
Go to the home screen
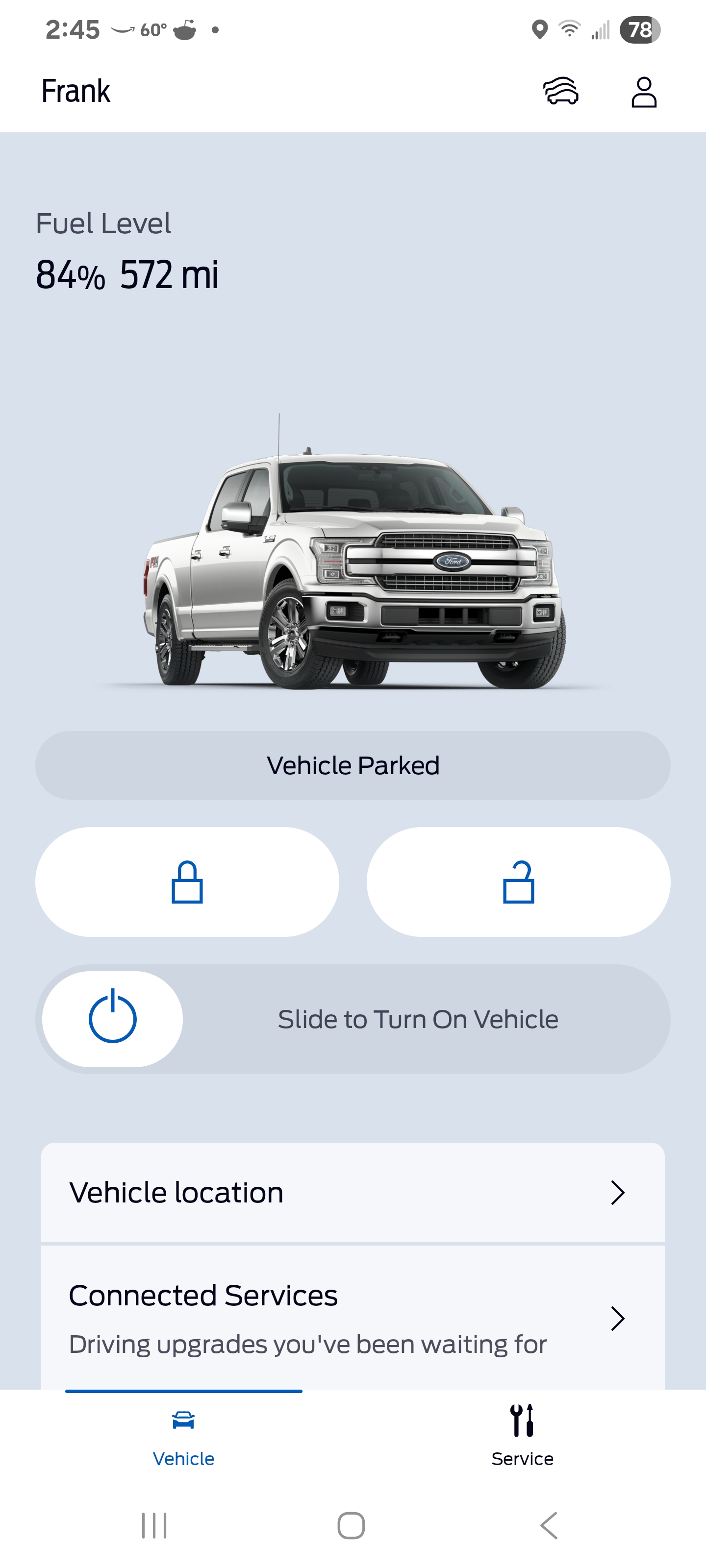(x=352, y=1525)
